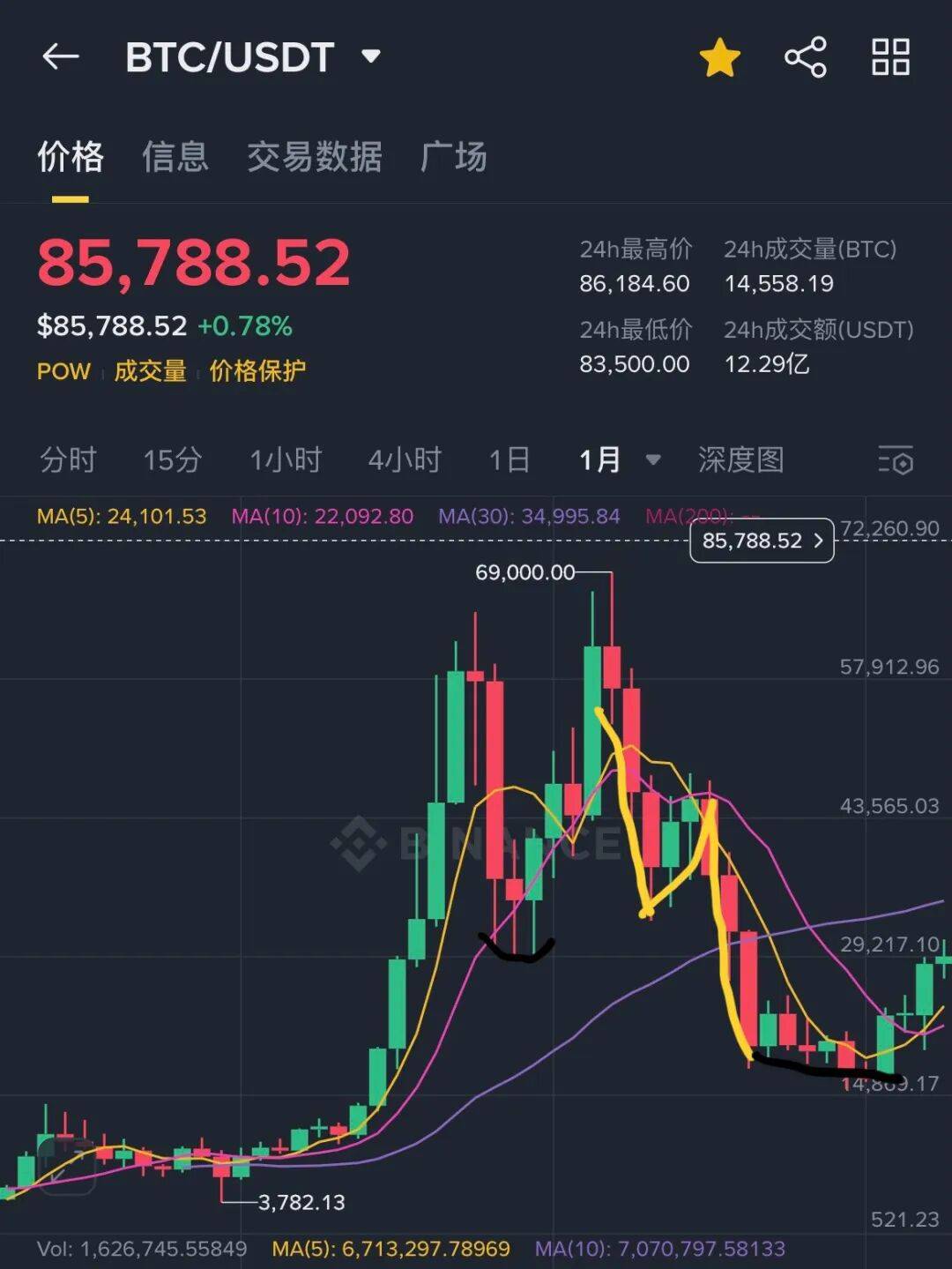Select the 价格 tab
This screenshot has width=952, height=1269.
tap(70, 157)
